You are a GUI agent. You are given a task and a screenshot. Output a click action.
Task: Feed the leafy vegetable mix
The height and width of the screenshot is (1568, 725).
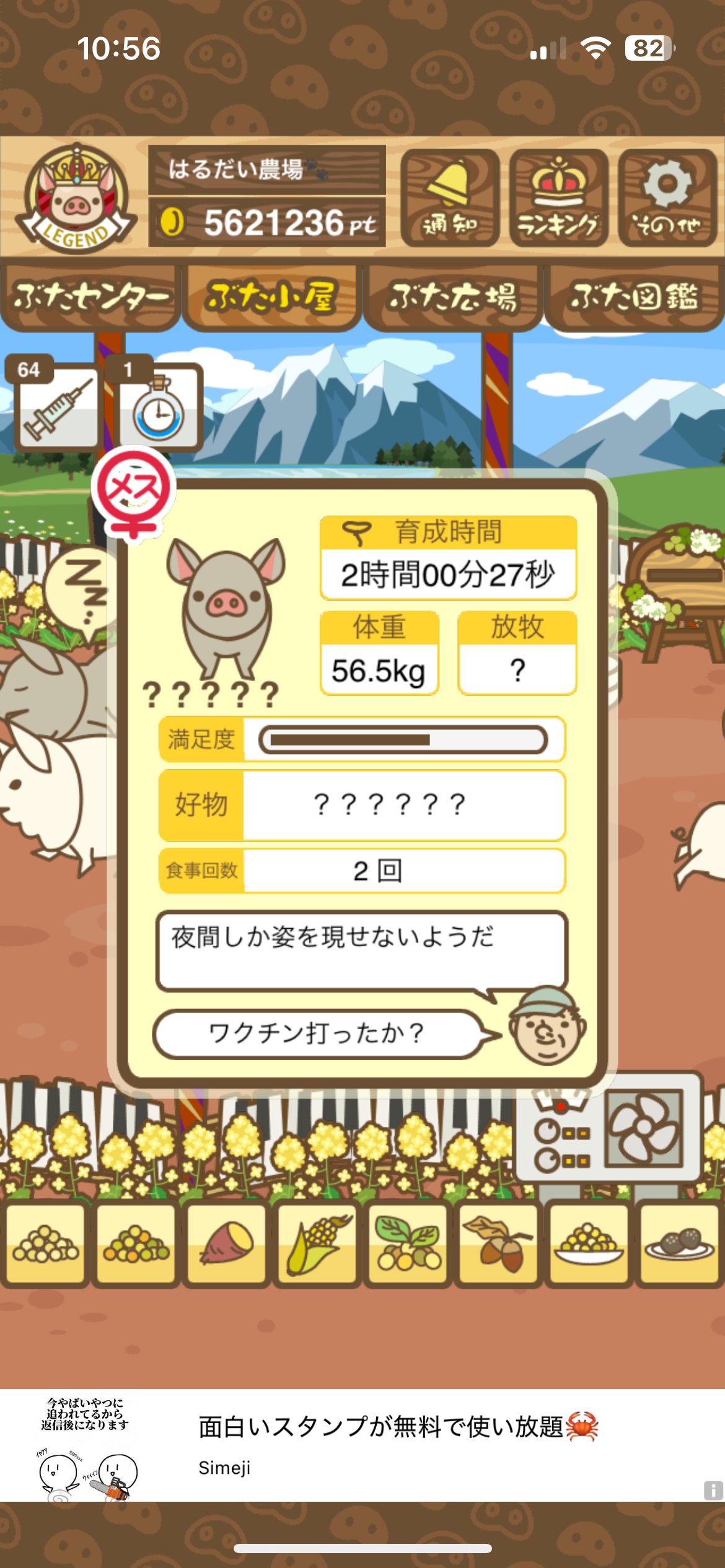[x=408, y=1244]
